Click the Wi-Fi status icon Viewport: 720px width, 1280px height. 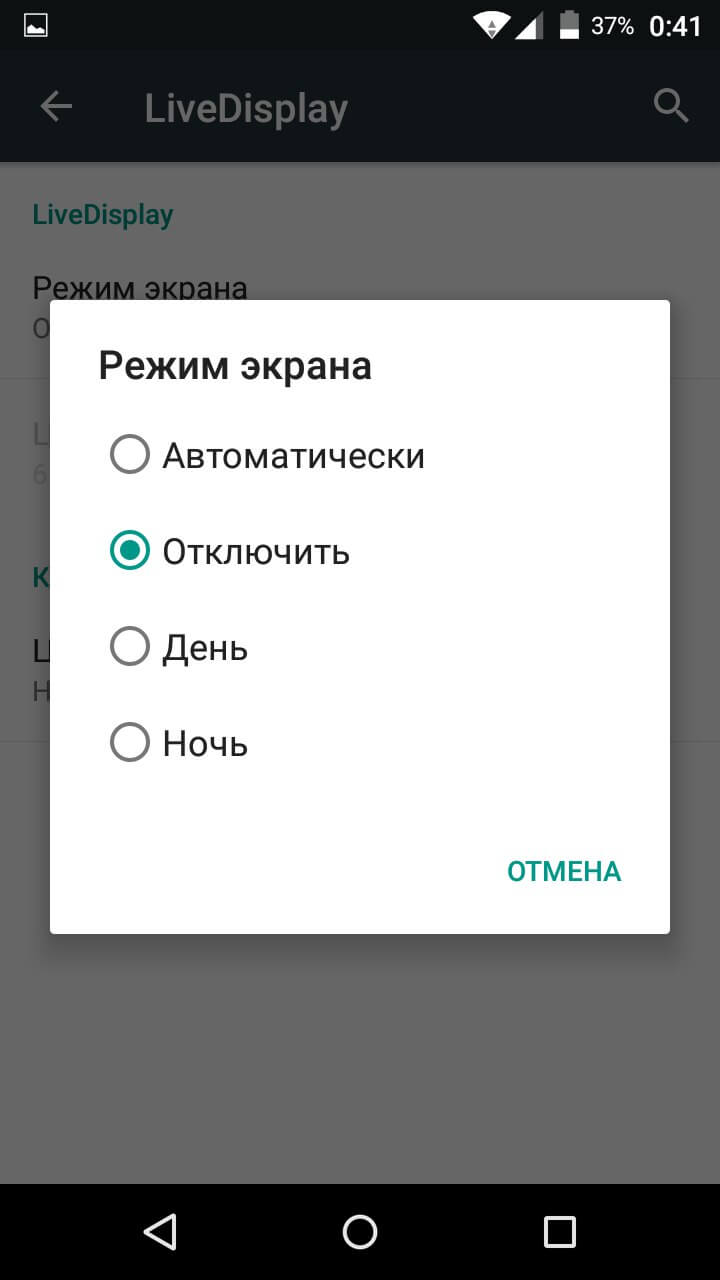tap(491, 25)
